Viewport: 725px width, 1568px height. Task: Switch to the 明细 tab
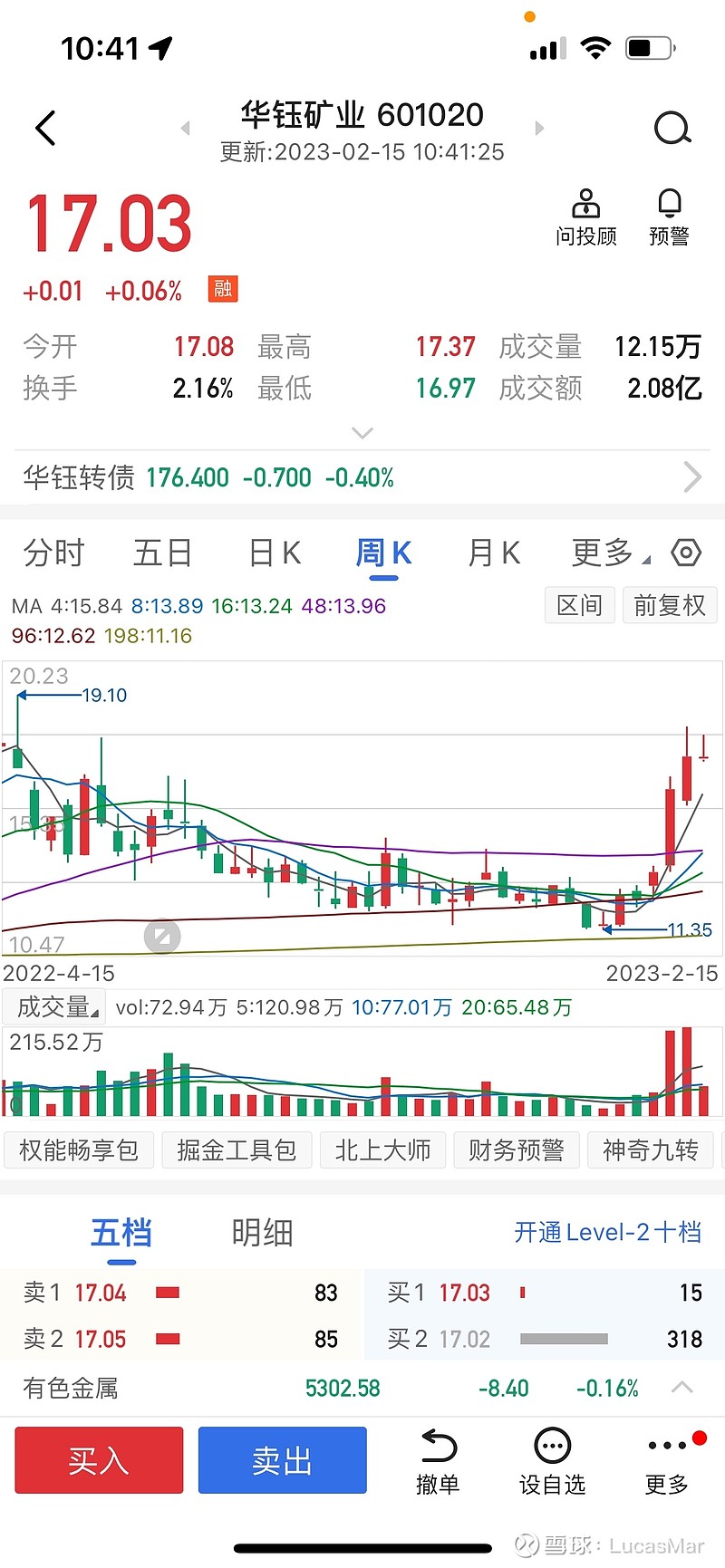point(262,1233)
